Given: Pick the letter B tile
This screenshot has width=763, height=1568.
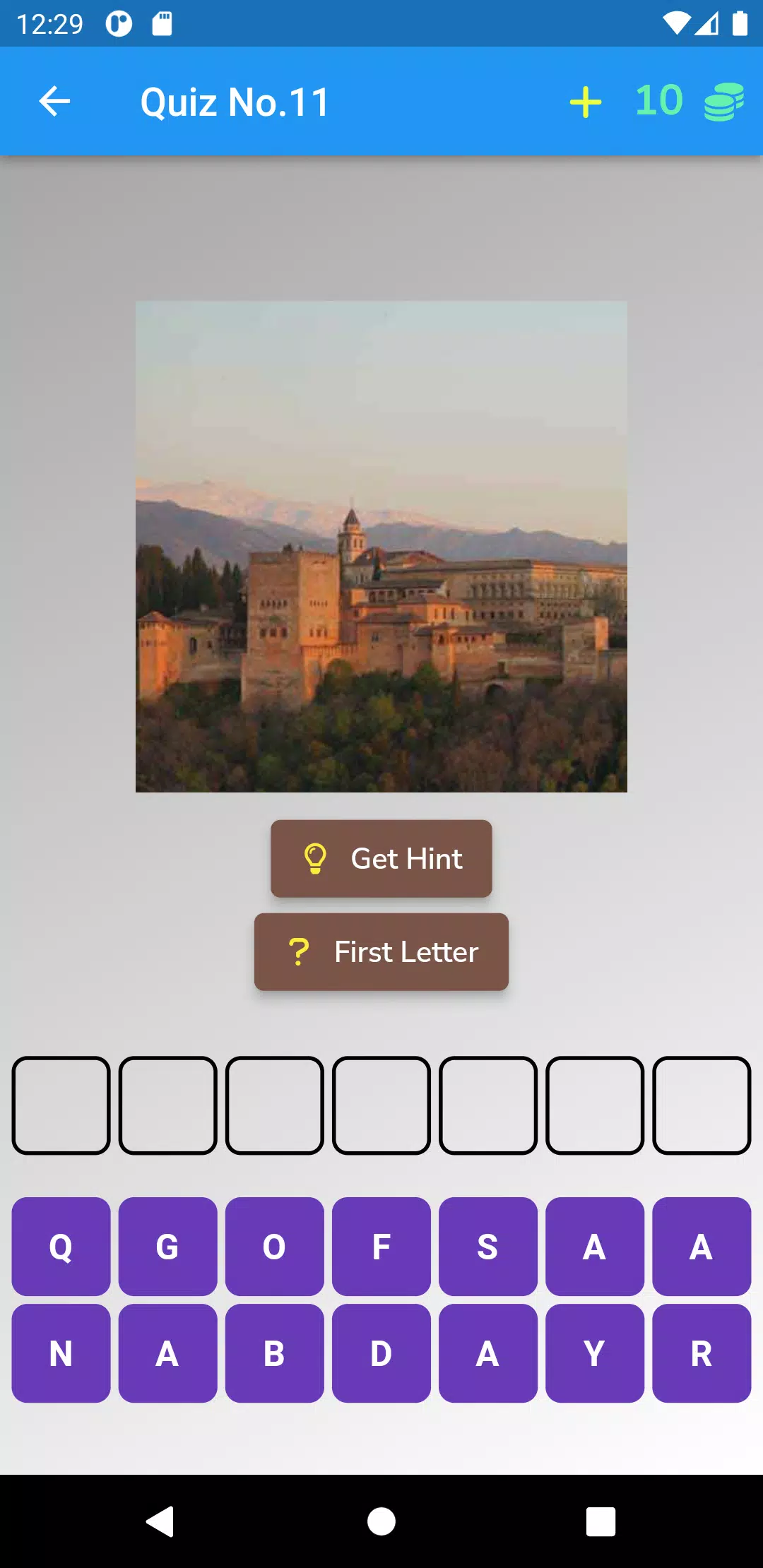Looking at the screenshot, I should pyautogui.click(x=275, y=1353).
